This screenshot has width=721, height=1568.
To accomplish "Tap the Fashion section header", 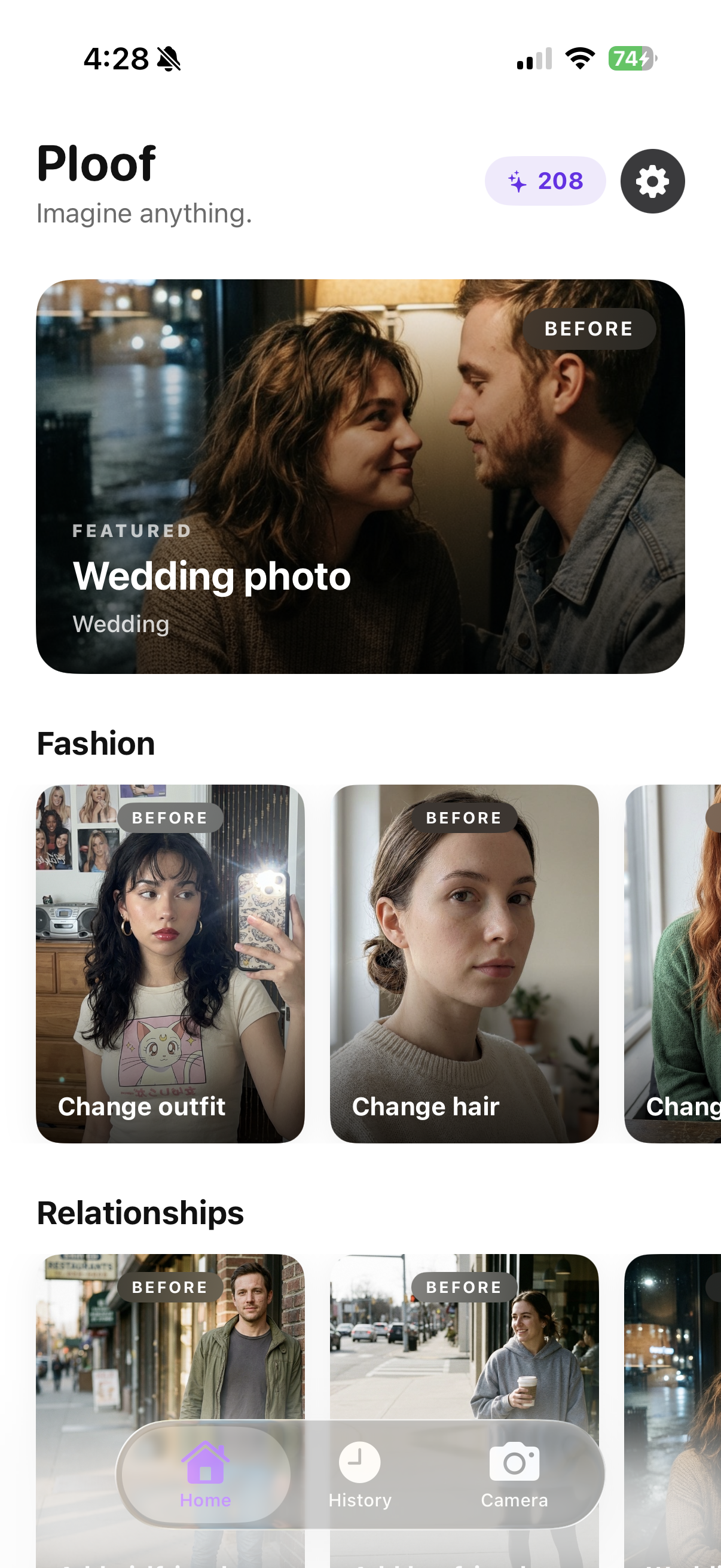I will pyautogui.click(x=96, y=742).
